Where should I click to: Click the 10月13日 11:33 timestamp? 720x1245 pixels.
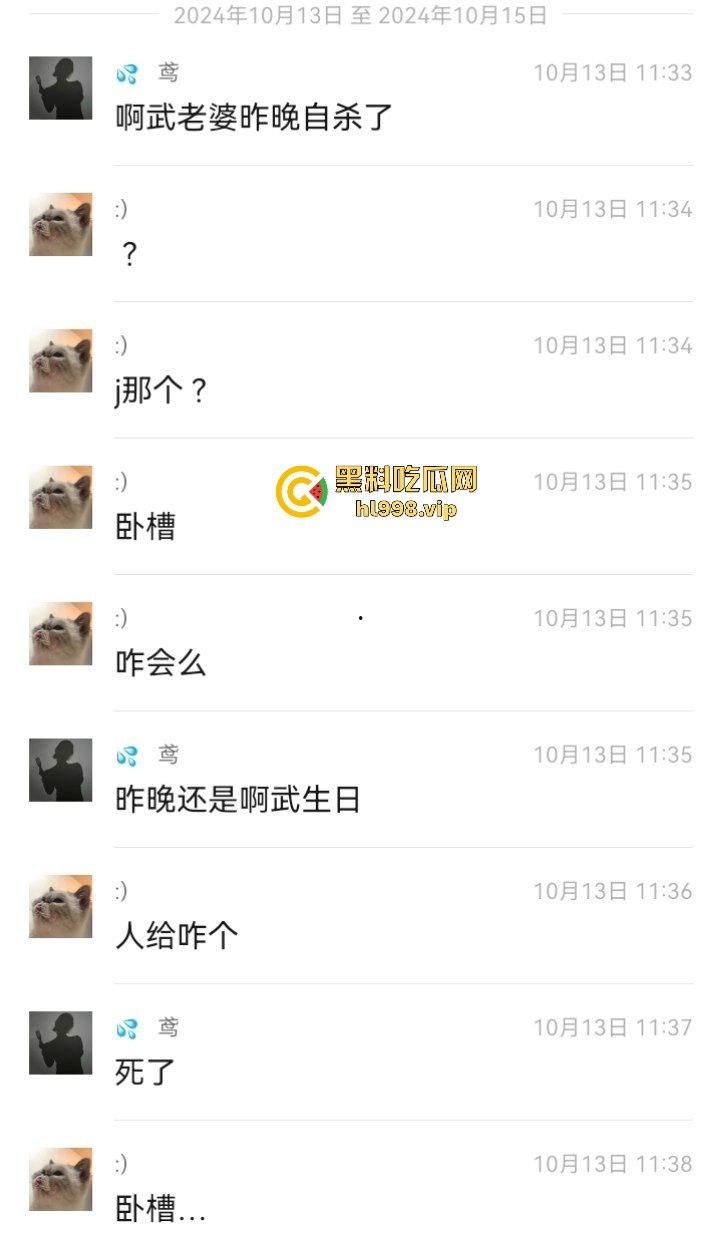coord(612,71)
